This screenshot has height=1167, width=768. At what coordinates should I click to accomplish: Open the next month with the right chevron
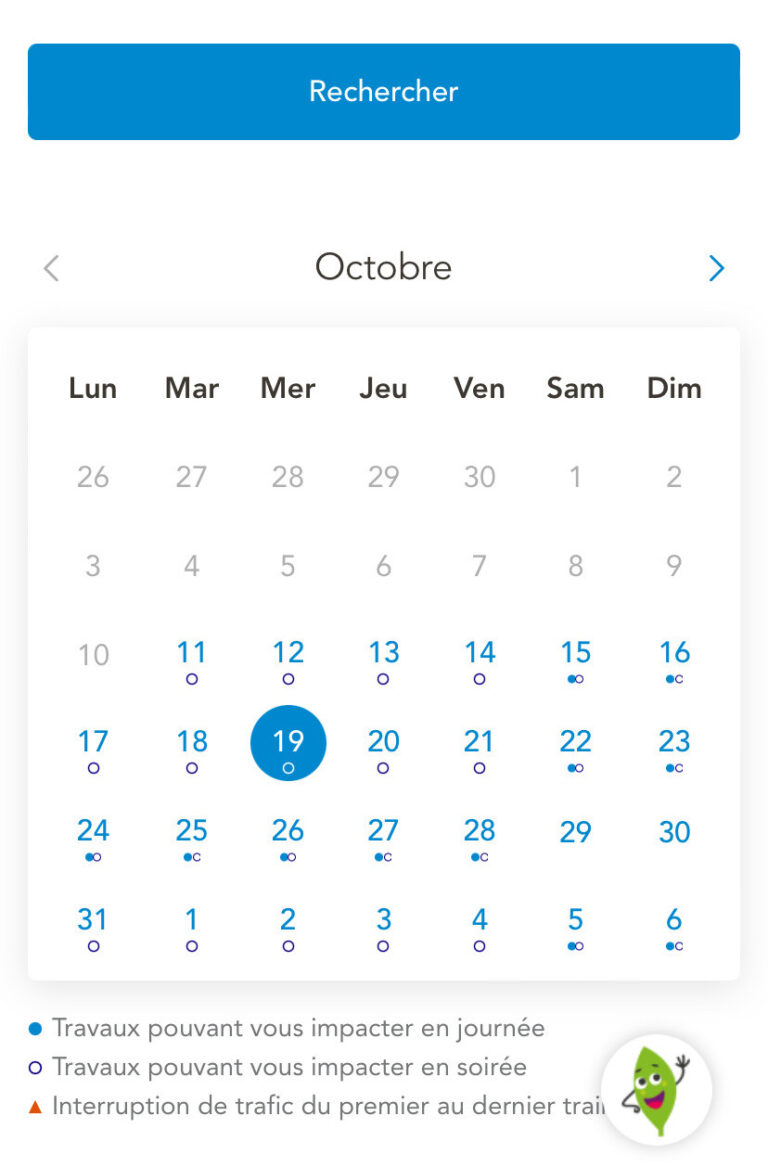point(716,268)
